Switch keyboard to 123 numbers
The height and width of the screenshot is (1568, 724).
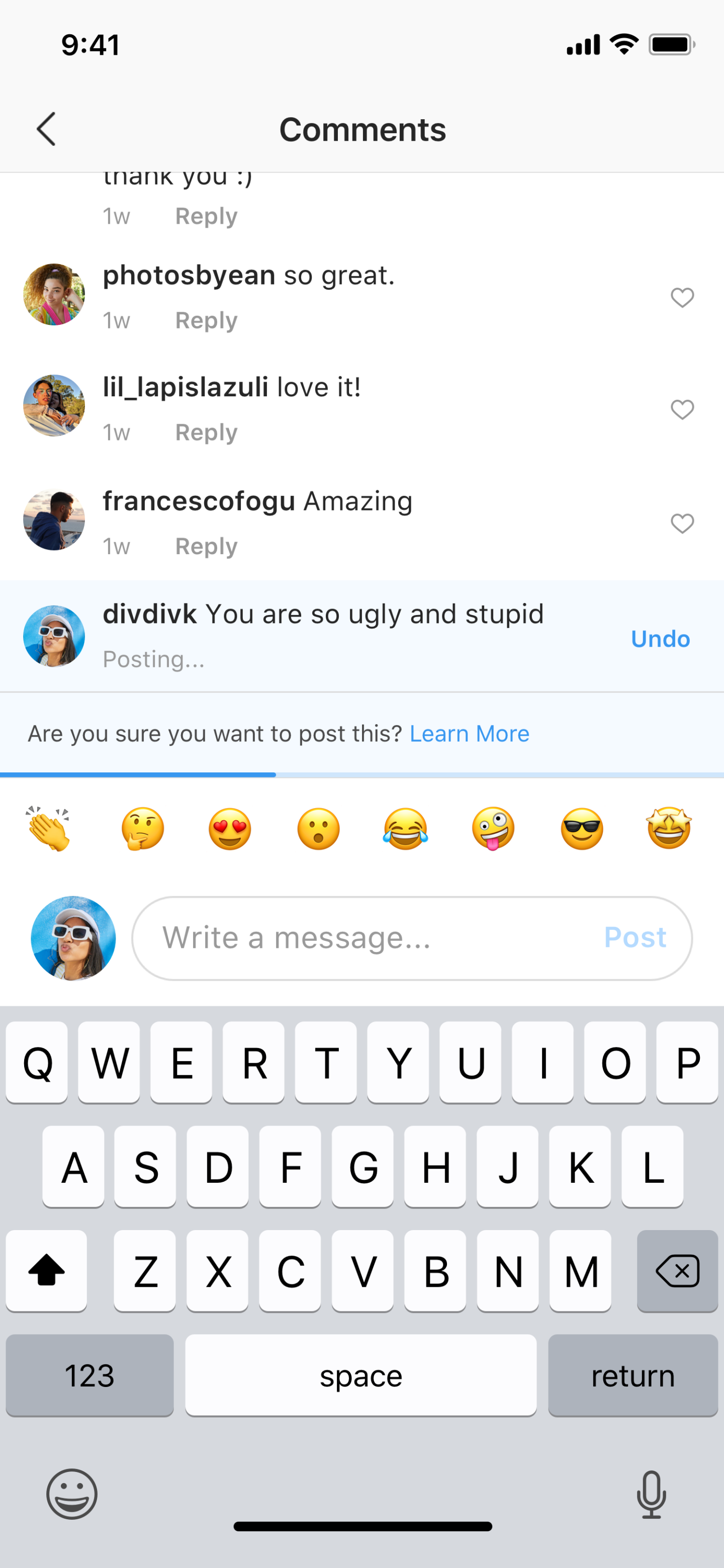89,1375
